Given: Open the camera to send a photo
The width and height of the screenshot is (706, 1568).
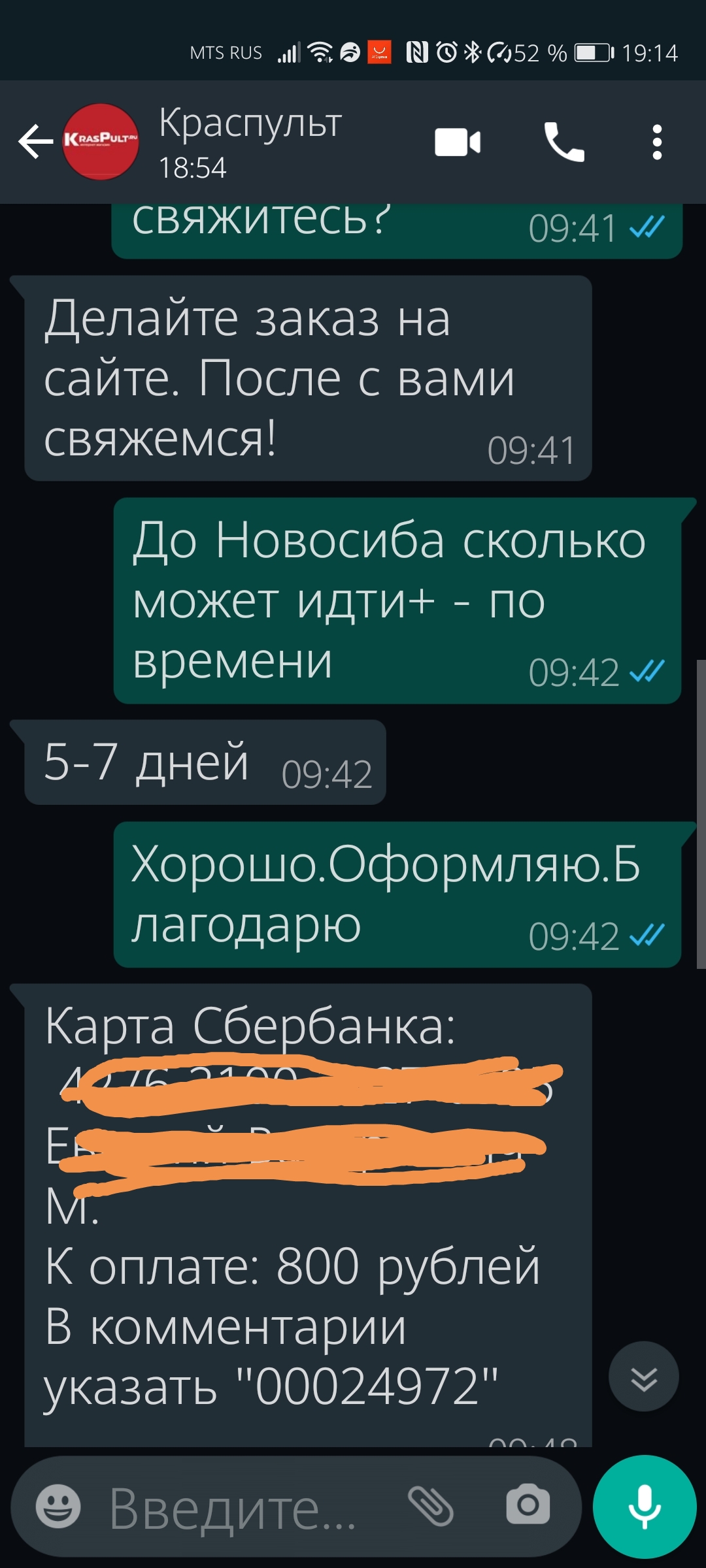Looking at the screenshot, I should (x=528, y=1505).
